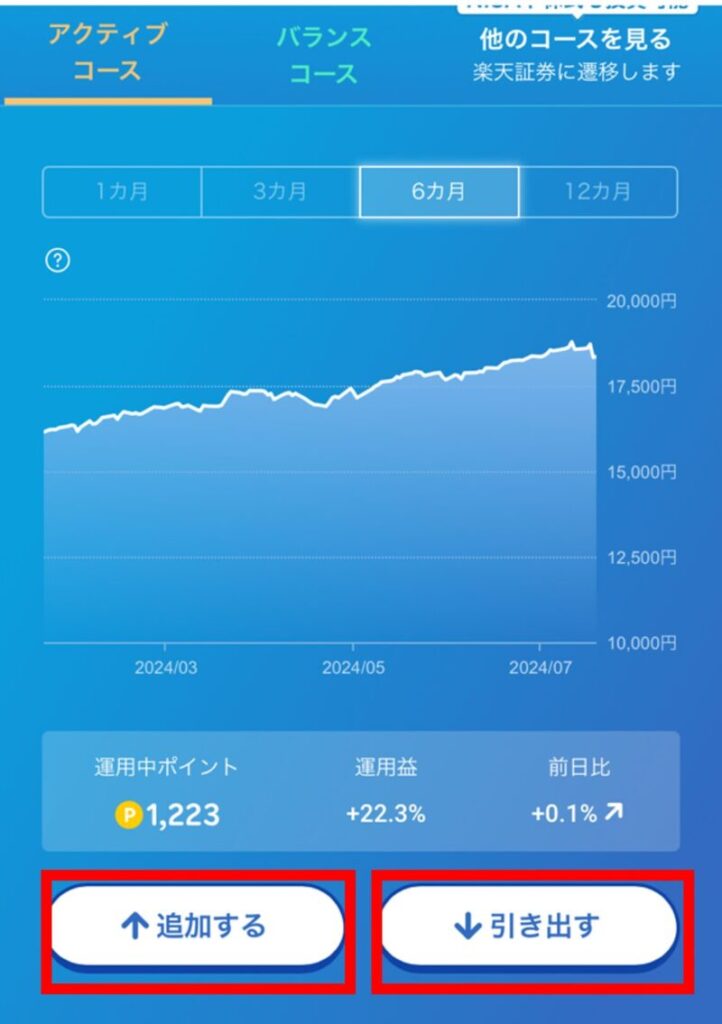Select the 12カ月 chart period
This screenshot has width=722, height=1024.
[x=598, y=192]
